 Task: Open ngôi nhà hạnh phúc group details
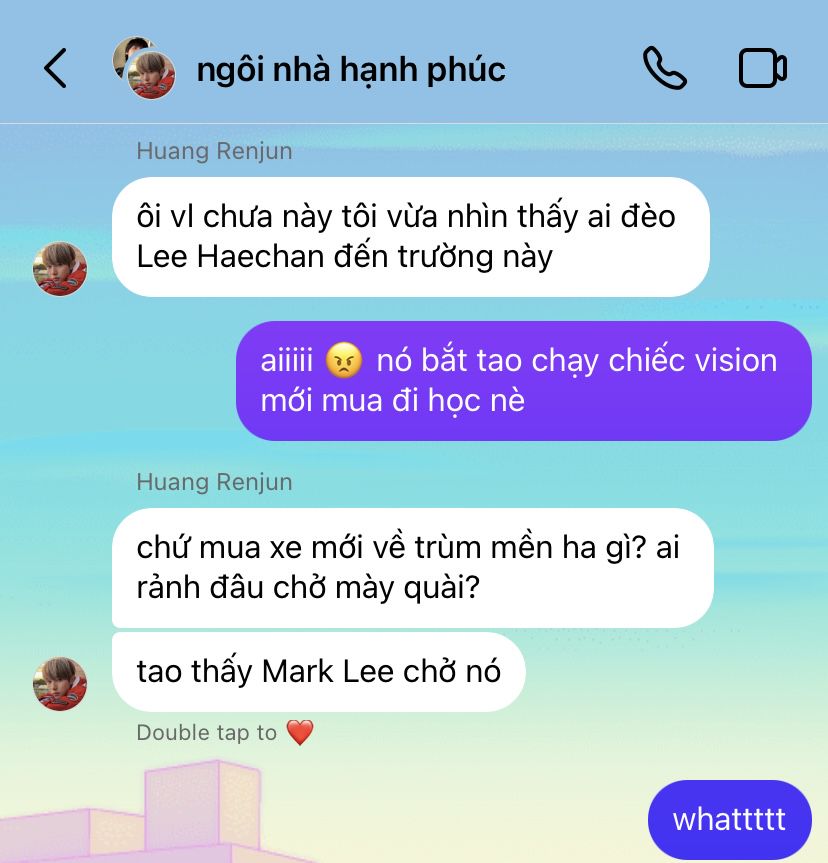click(350, 69)
